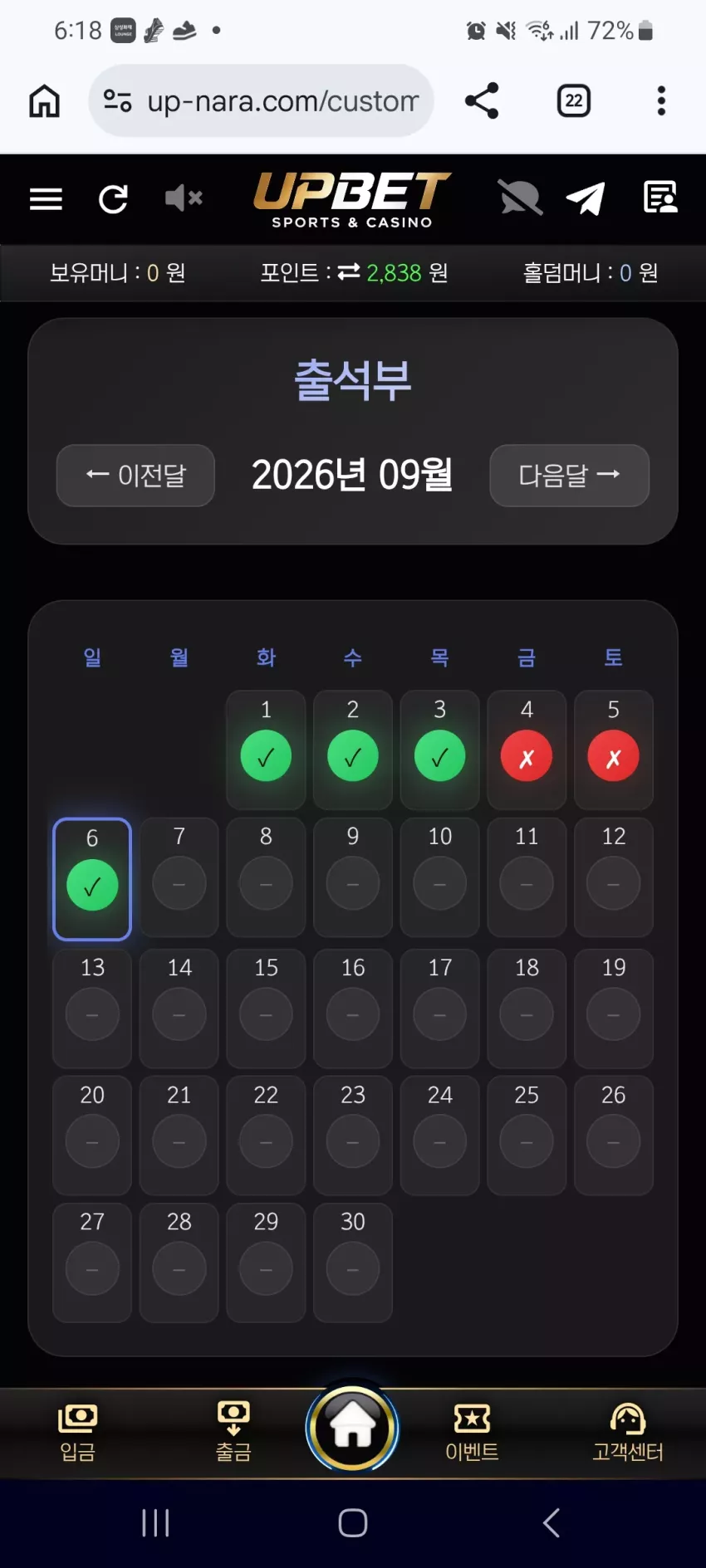Image resolution: width=706 pixels, height=1568 pixels.
Task: Convert points using the swap arrows
Action: pos(349,271)
